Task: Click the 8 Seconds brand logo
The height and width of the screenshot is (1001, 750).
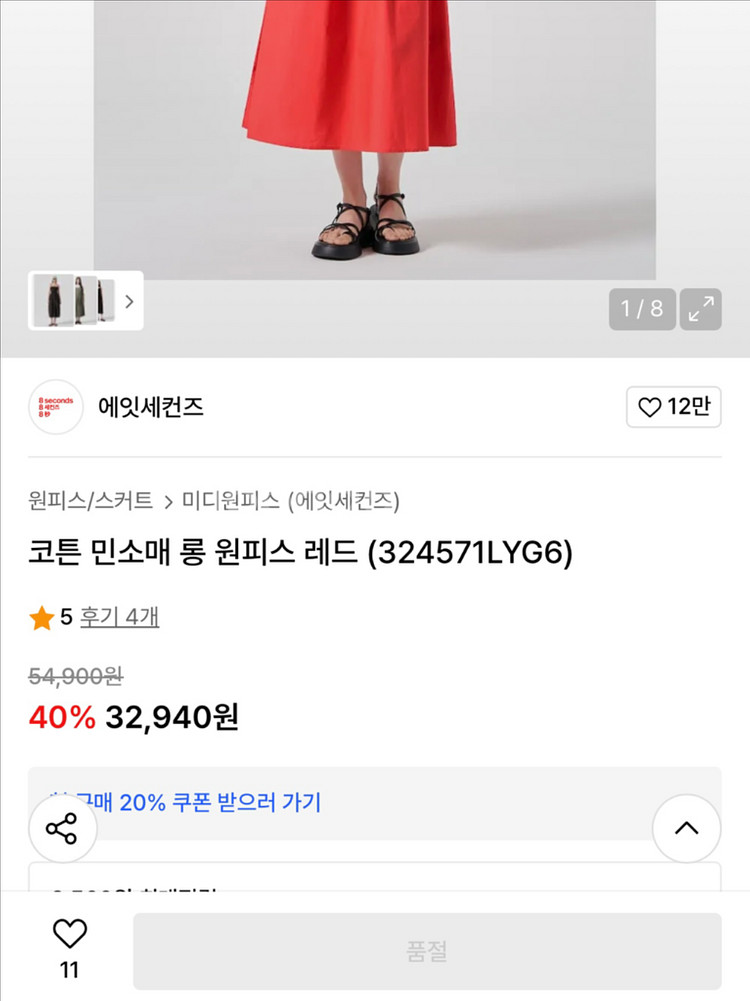Action: pyautogui.click(x=55, y=407)
